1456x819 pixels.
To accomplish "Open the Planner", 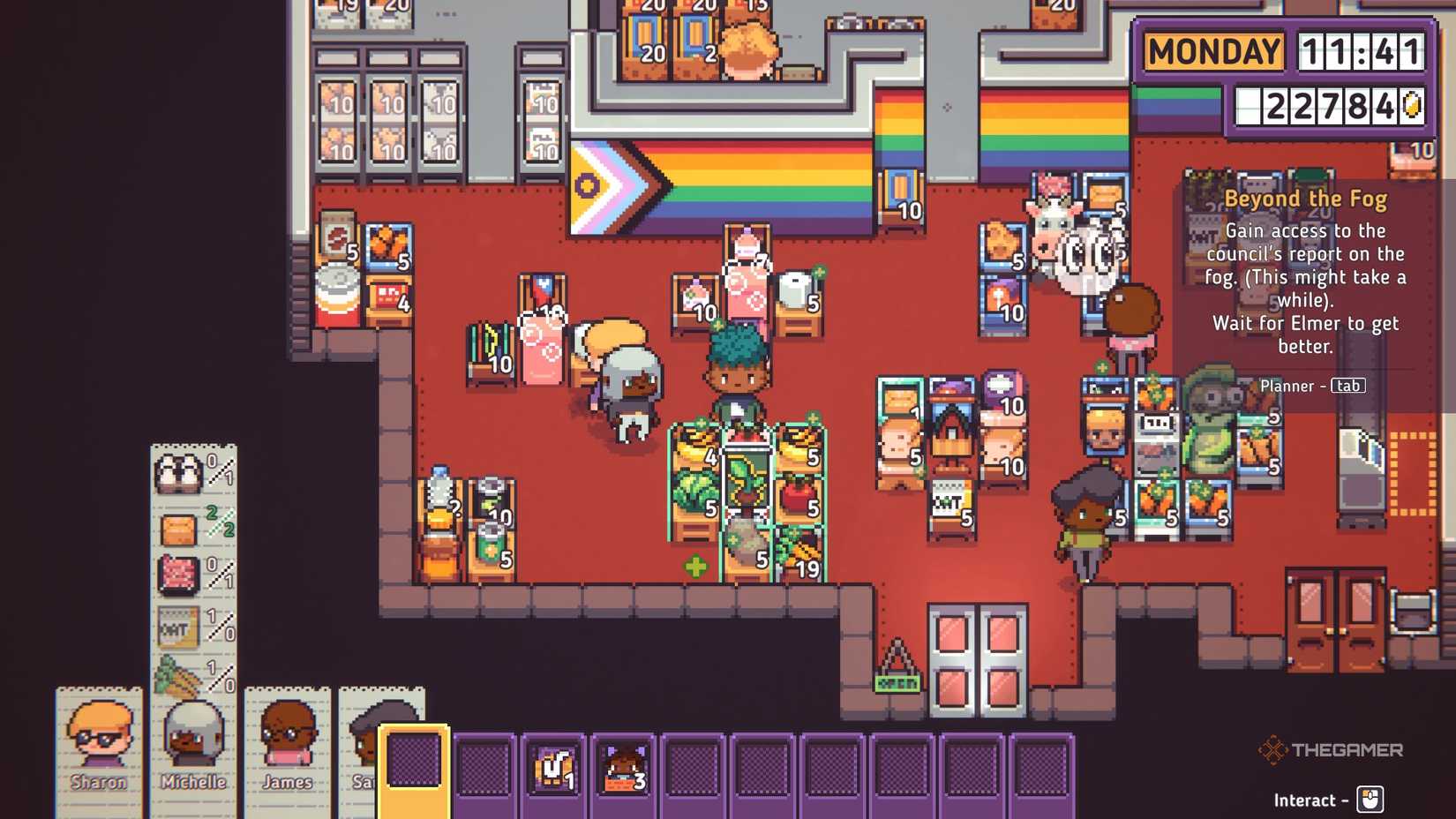I will [1347, 386].
